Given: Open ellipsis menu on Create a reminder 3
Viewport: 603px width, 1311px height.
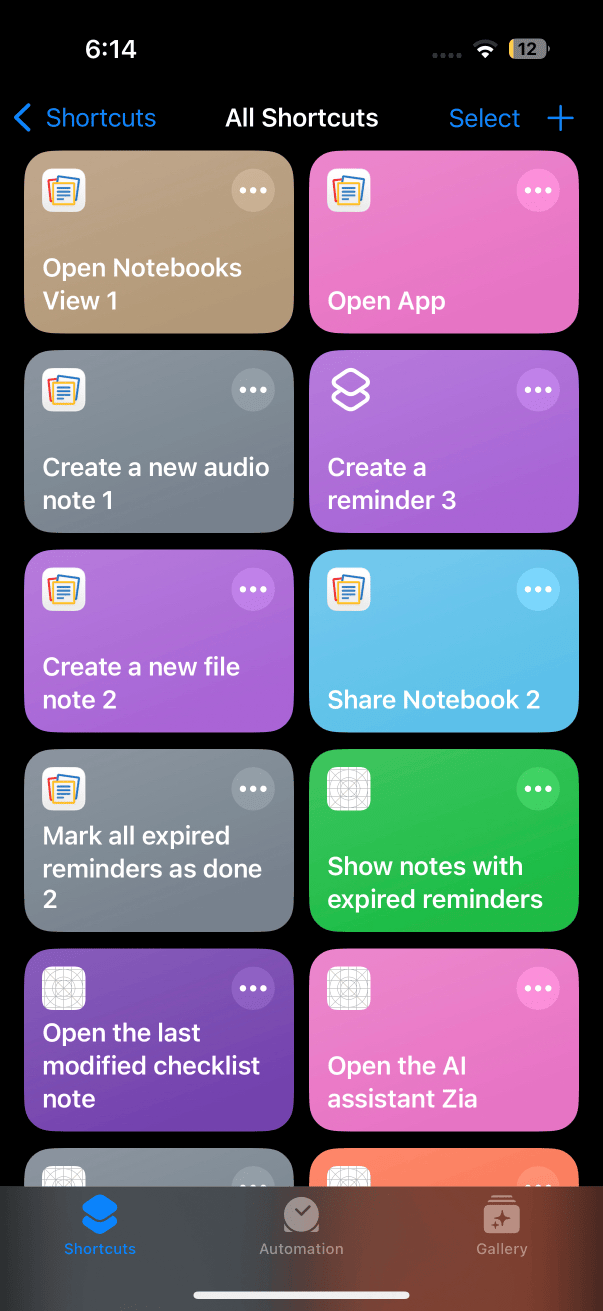Looking at the screenshot, I should 538,390.
